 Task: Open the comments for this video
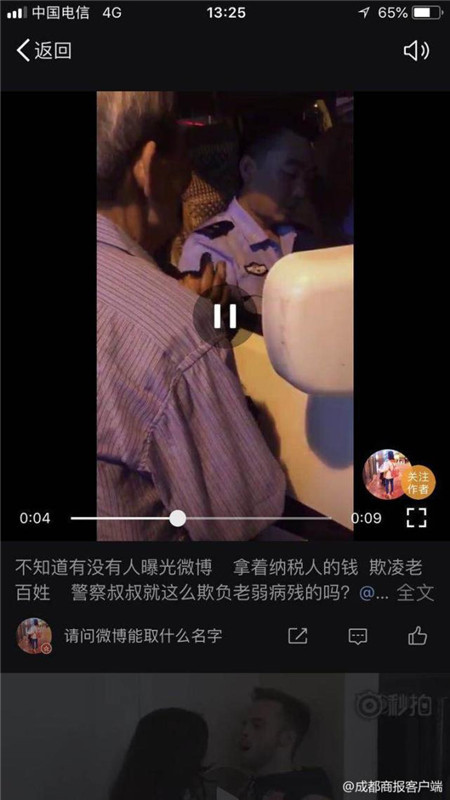click(358, 636)
